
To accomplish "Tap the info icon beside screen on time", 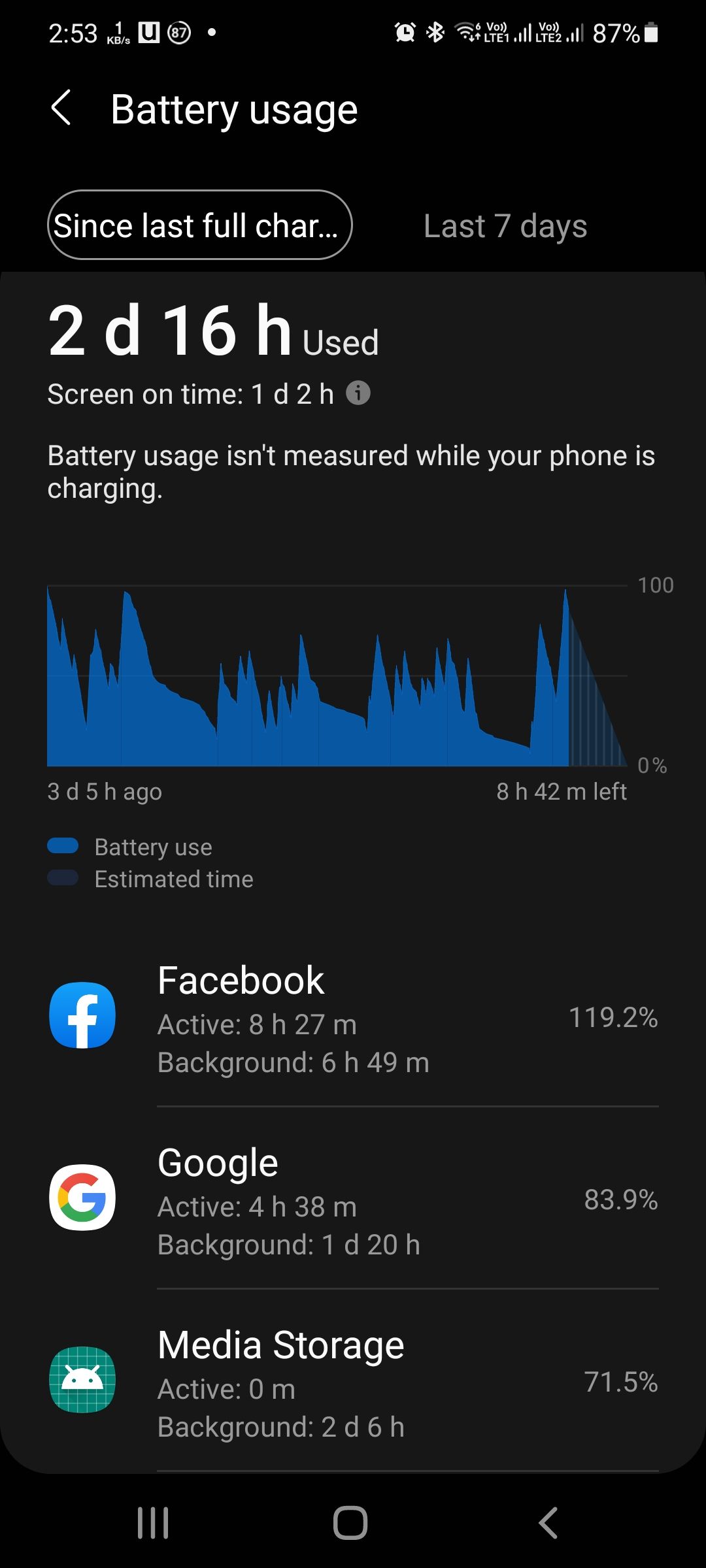I will (359, 393).
